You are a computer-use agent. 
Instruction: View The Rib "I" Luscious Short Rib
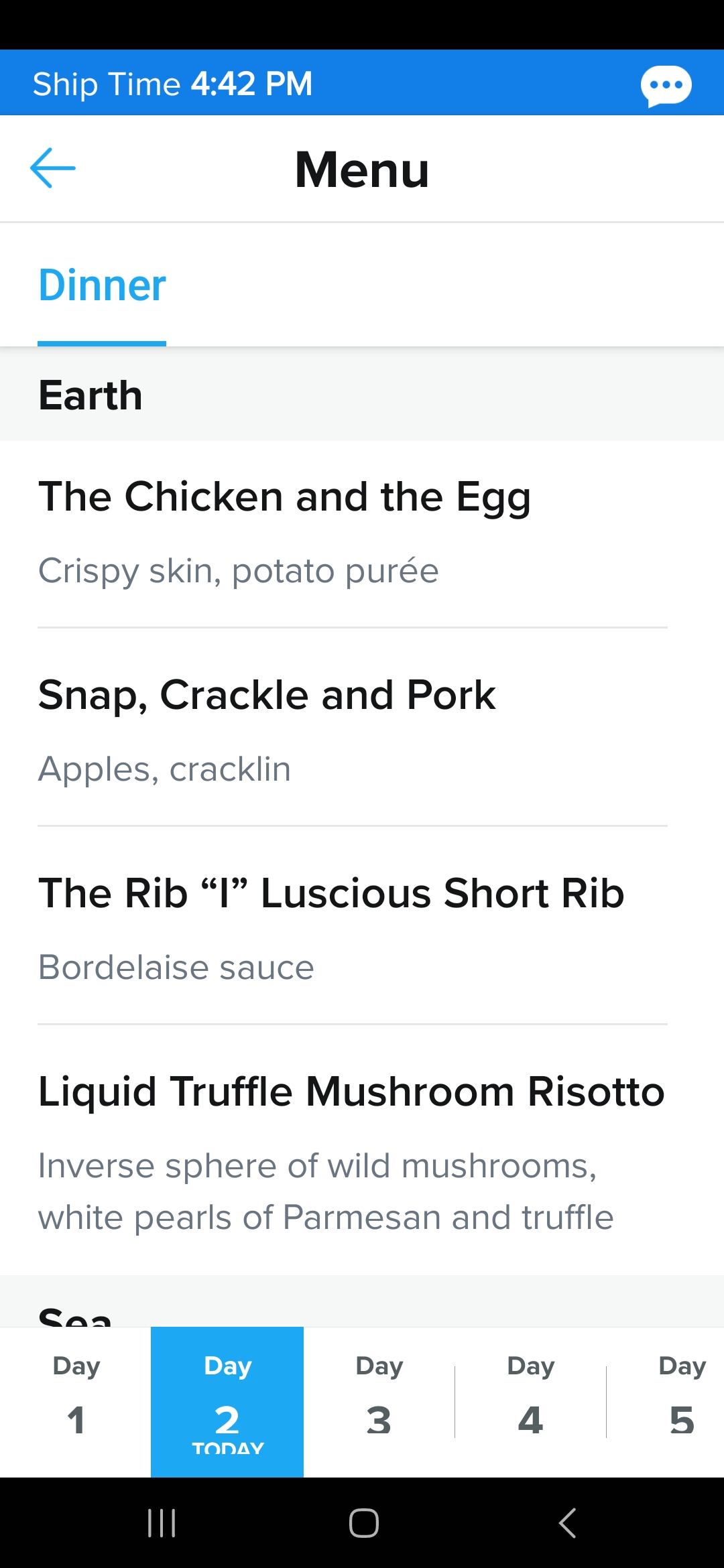click(353, 926)
